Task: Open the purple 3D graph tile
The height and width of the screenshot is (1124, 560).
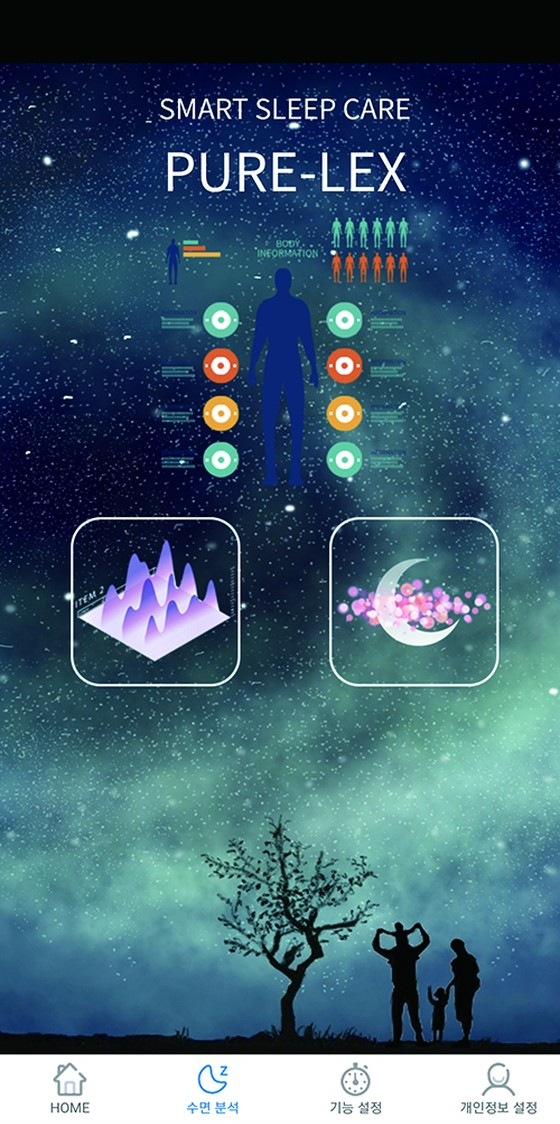Action: point(156,602)
